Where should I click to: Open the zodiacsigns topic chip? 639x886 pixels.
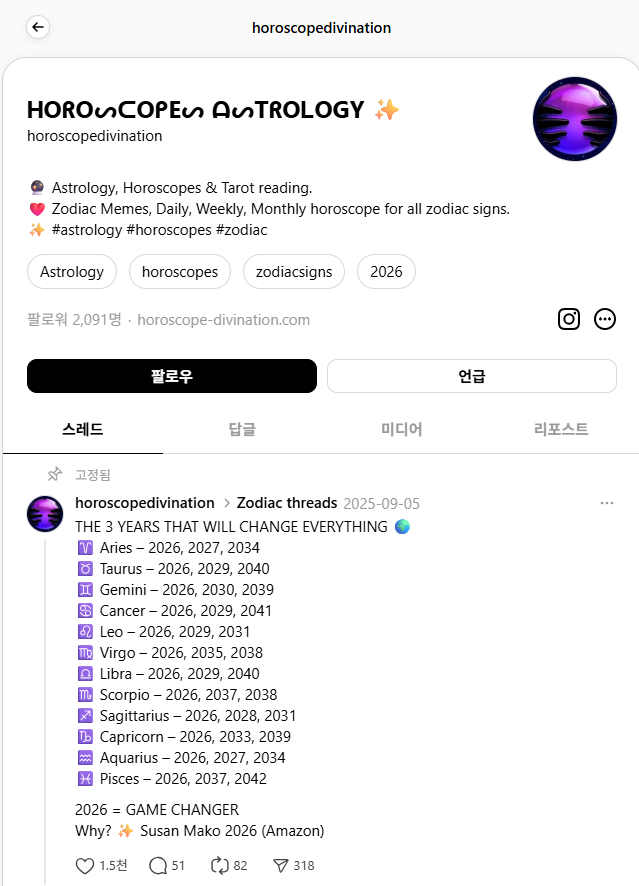(x=294, y=271)
